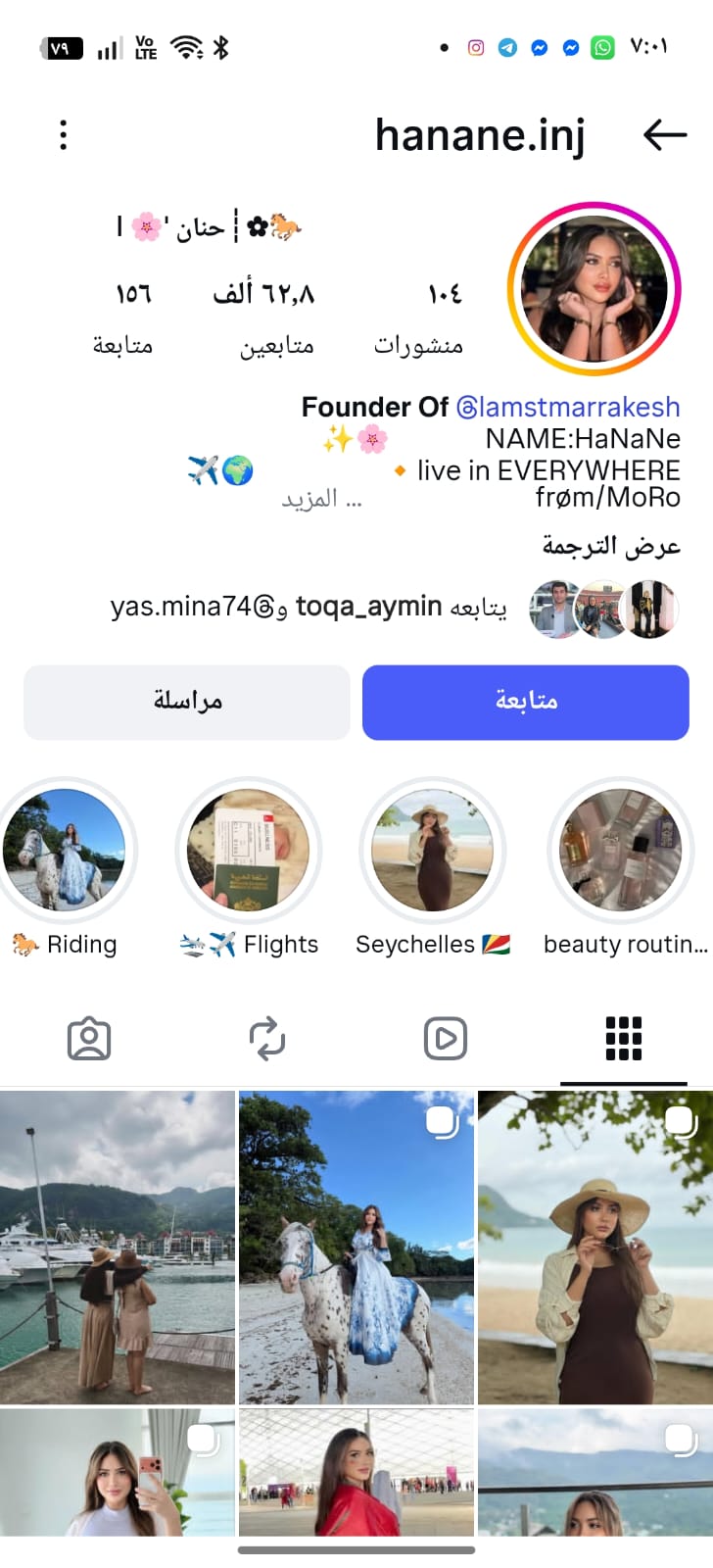Open the @lamstmarrakesh Threads link
The width and height of the screenshot is (713, 1568).
[568, 408]
